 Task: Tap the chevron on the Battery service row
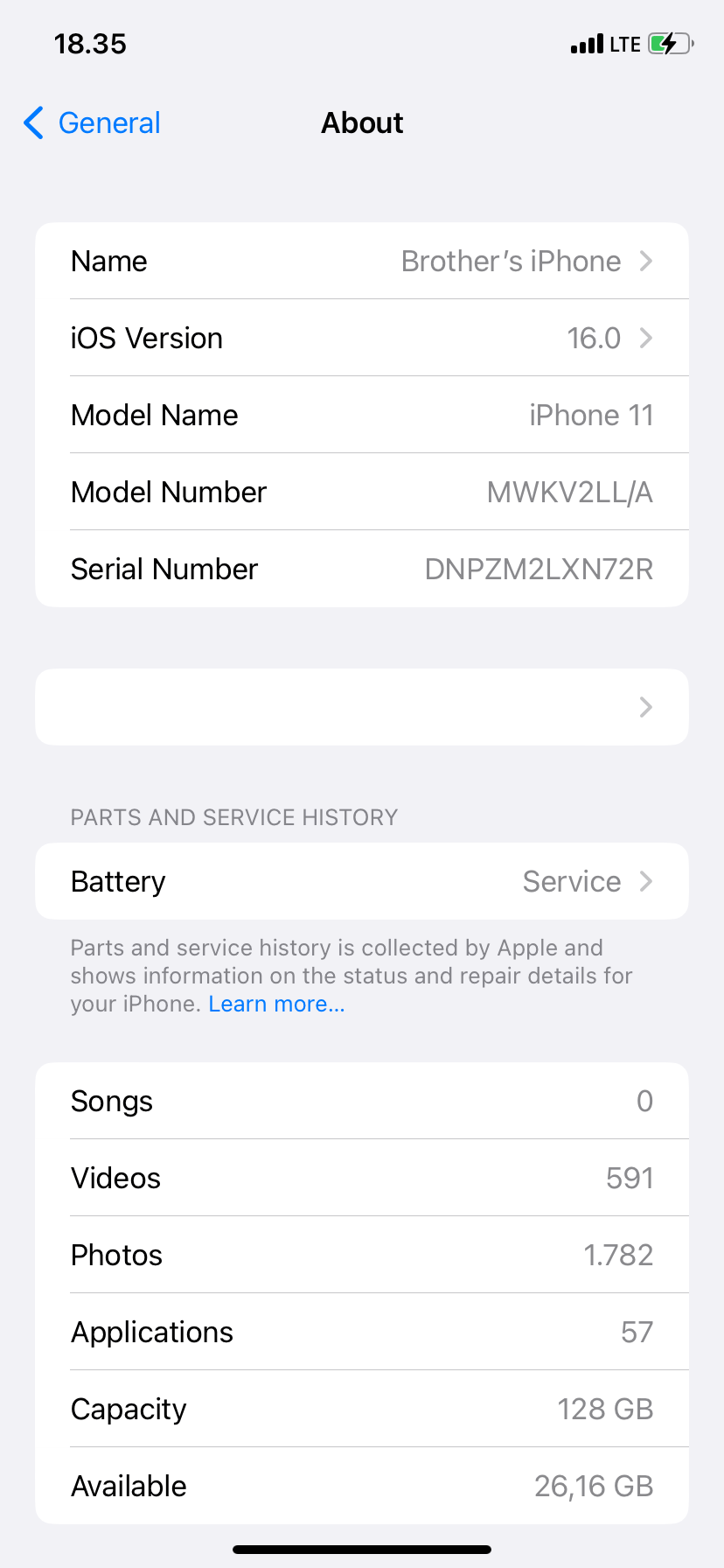(x=646, y=882)
